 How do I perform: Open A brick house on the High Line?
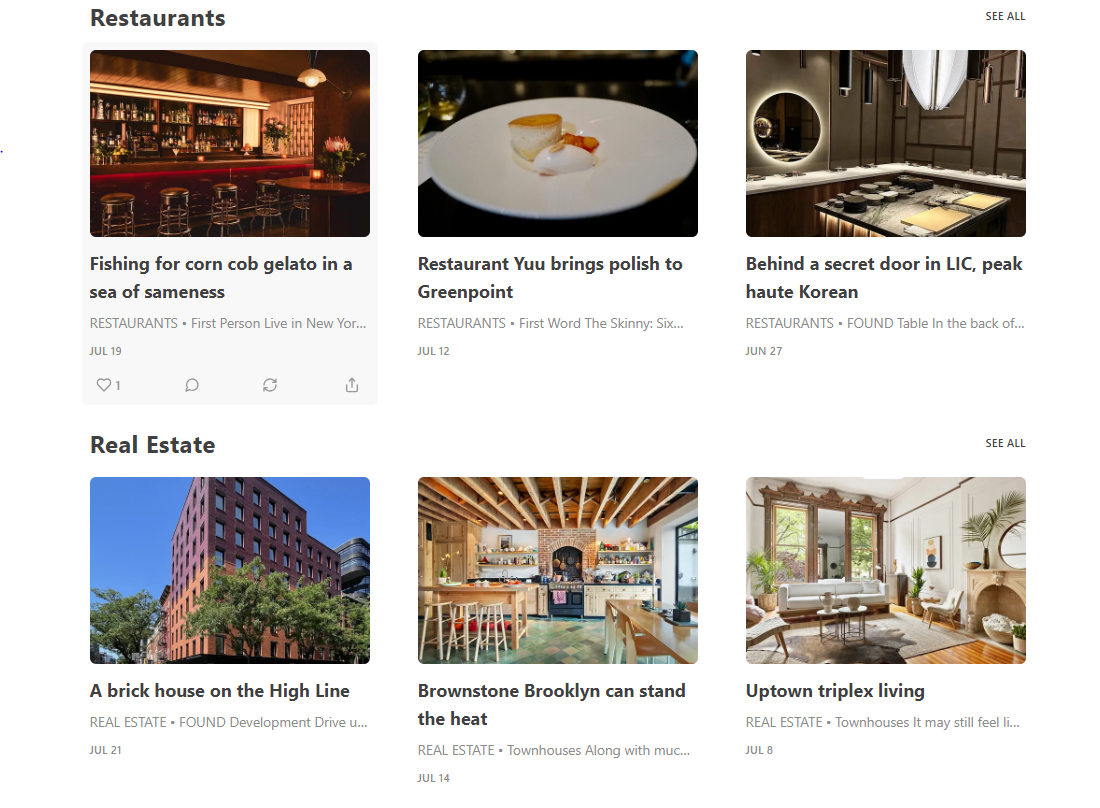coord(220,691)
